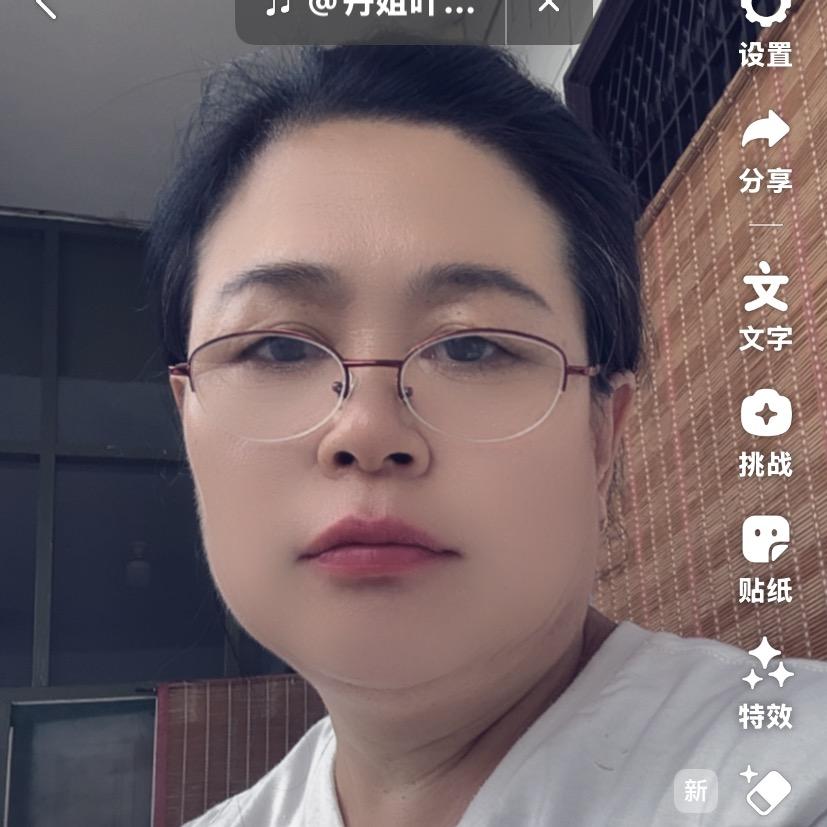Viewport: 827px width, 827px height.
Task: Open 特效 effects
Action: coord(766,684)
